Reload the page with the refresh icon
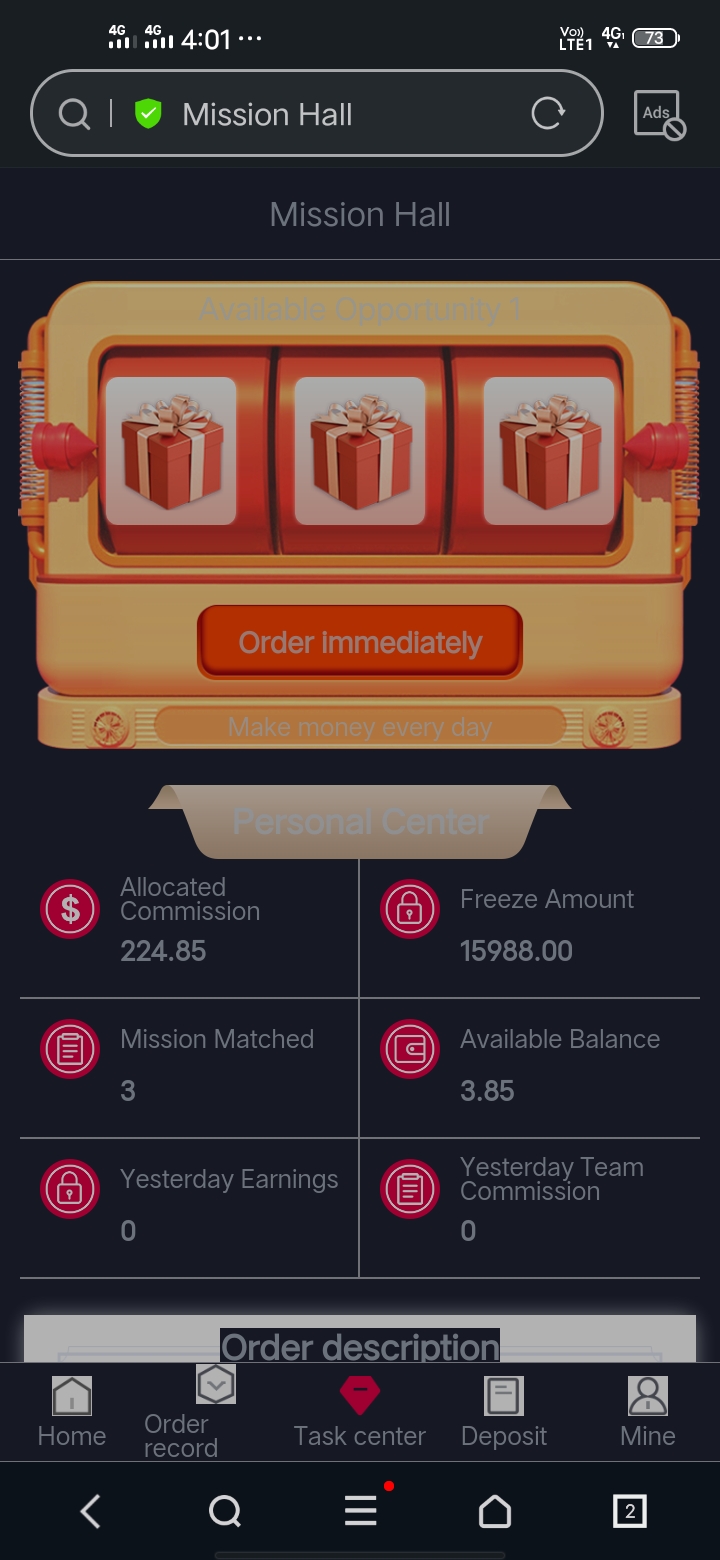The height and width of the screenshot is (1560, 720). 547,114
